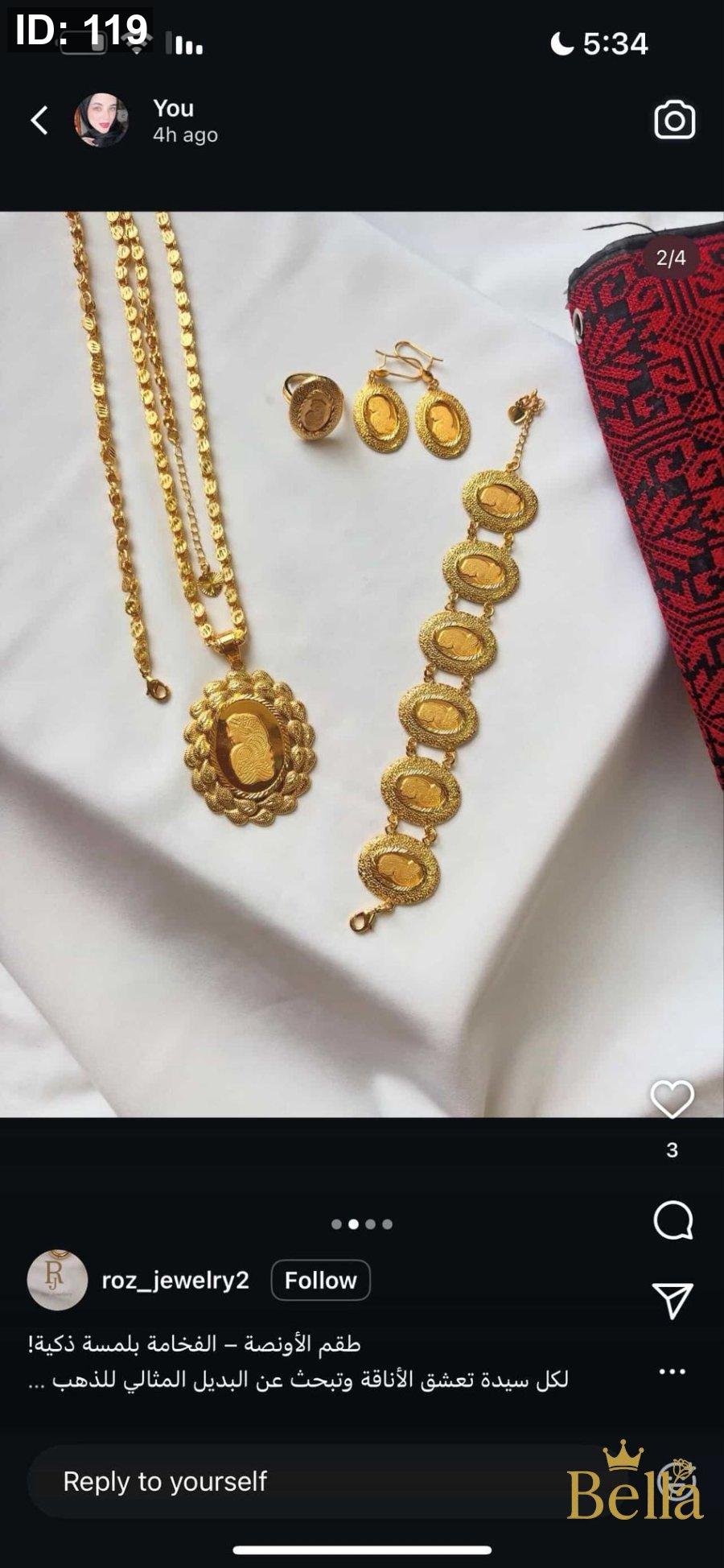View your own profile picture
The image size is (724, 1568).
pyautogui.click(x=101, y=121)
